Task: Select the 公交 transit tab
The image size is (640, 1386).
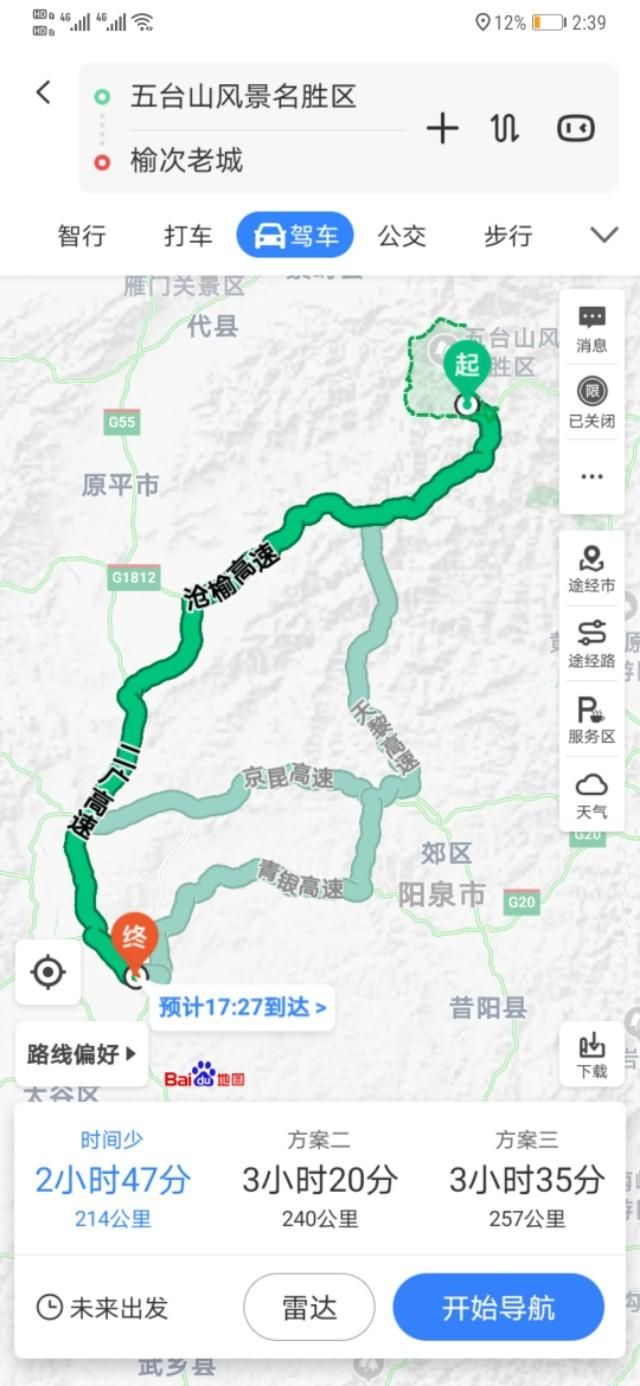Action: [x=402, y=236]
